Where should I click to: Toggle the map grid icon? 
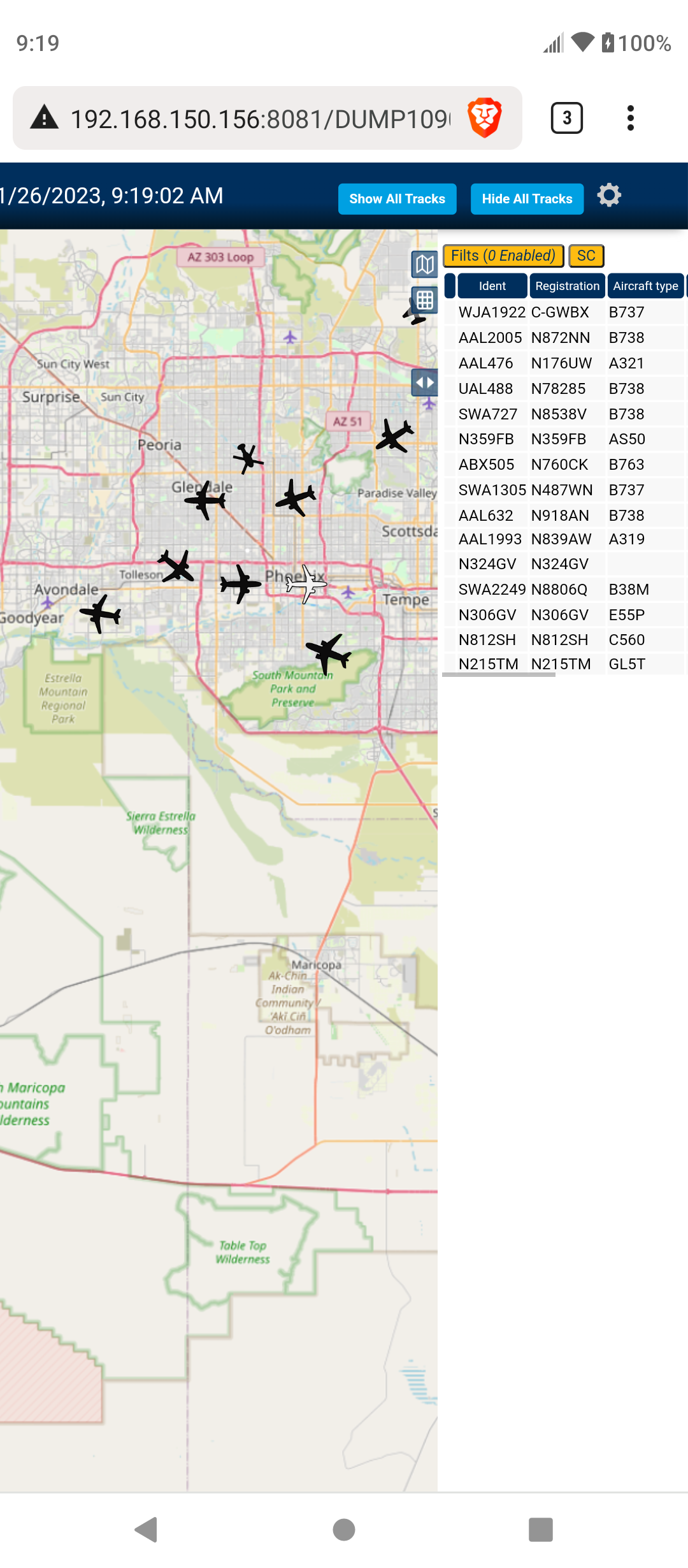(424, 300)
